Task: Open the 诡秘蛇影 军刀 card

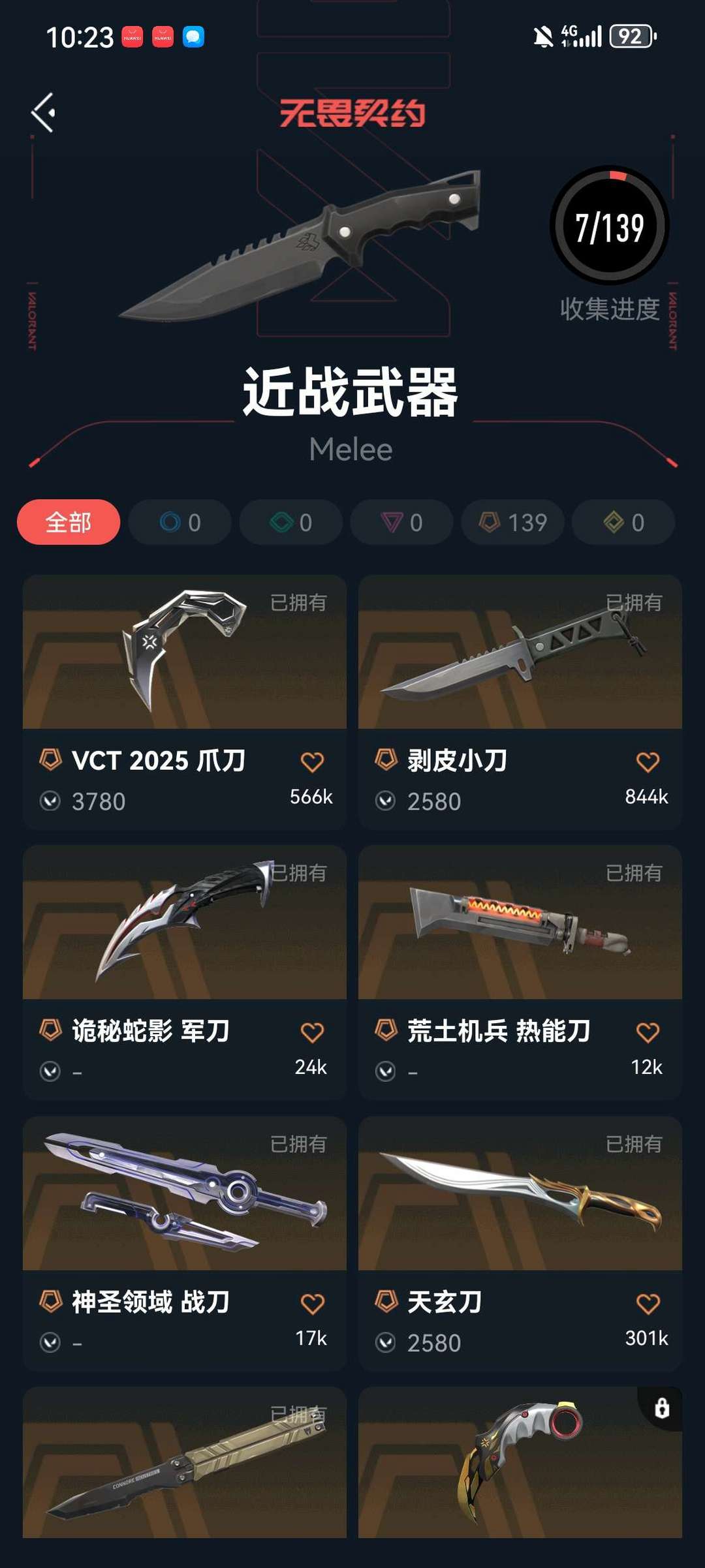Action: tap(185, 946)
